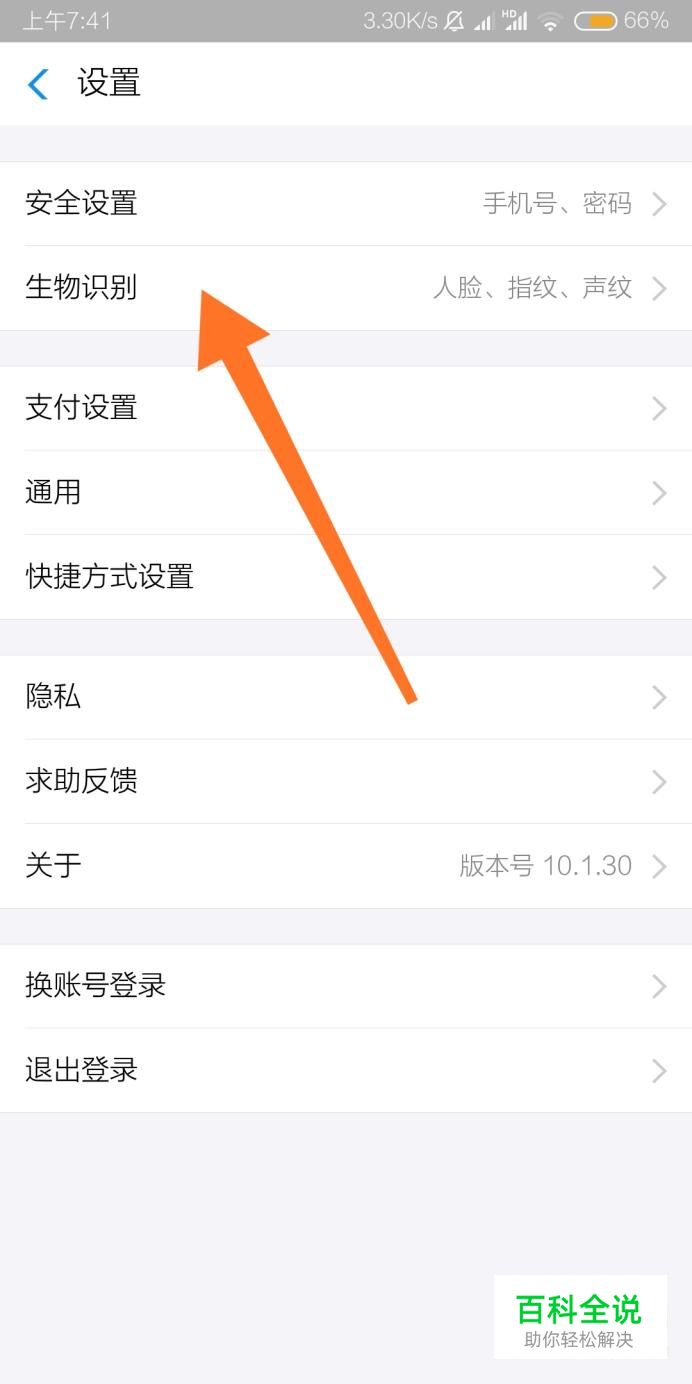Screen dimensions: 692x1384
Task: Open 支付设置
Action: [x=346, y=408]
